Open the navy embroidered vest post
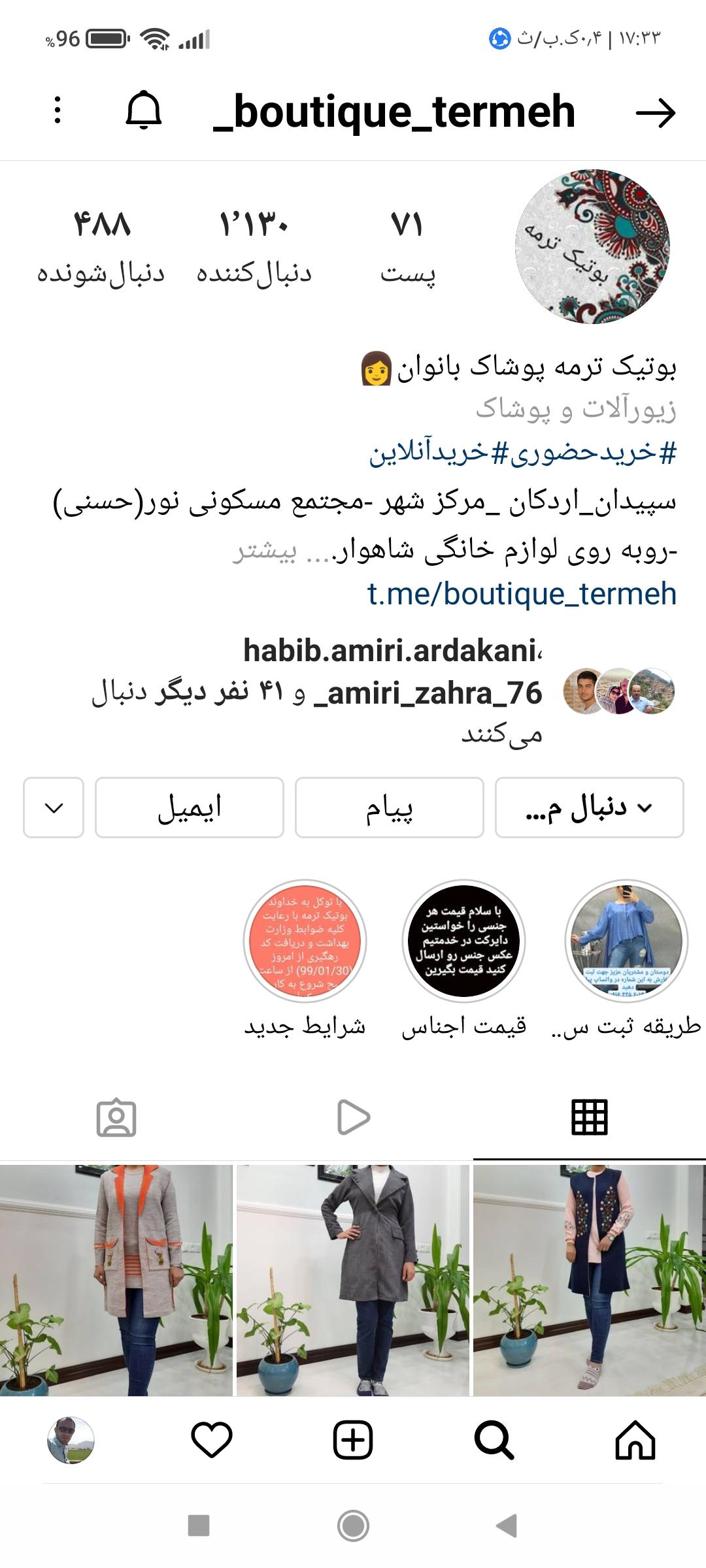Screen dimensions: 706x1568 pyautogui.click(x=589, y=1279)
